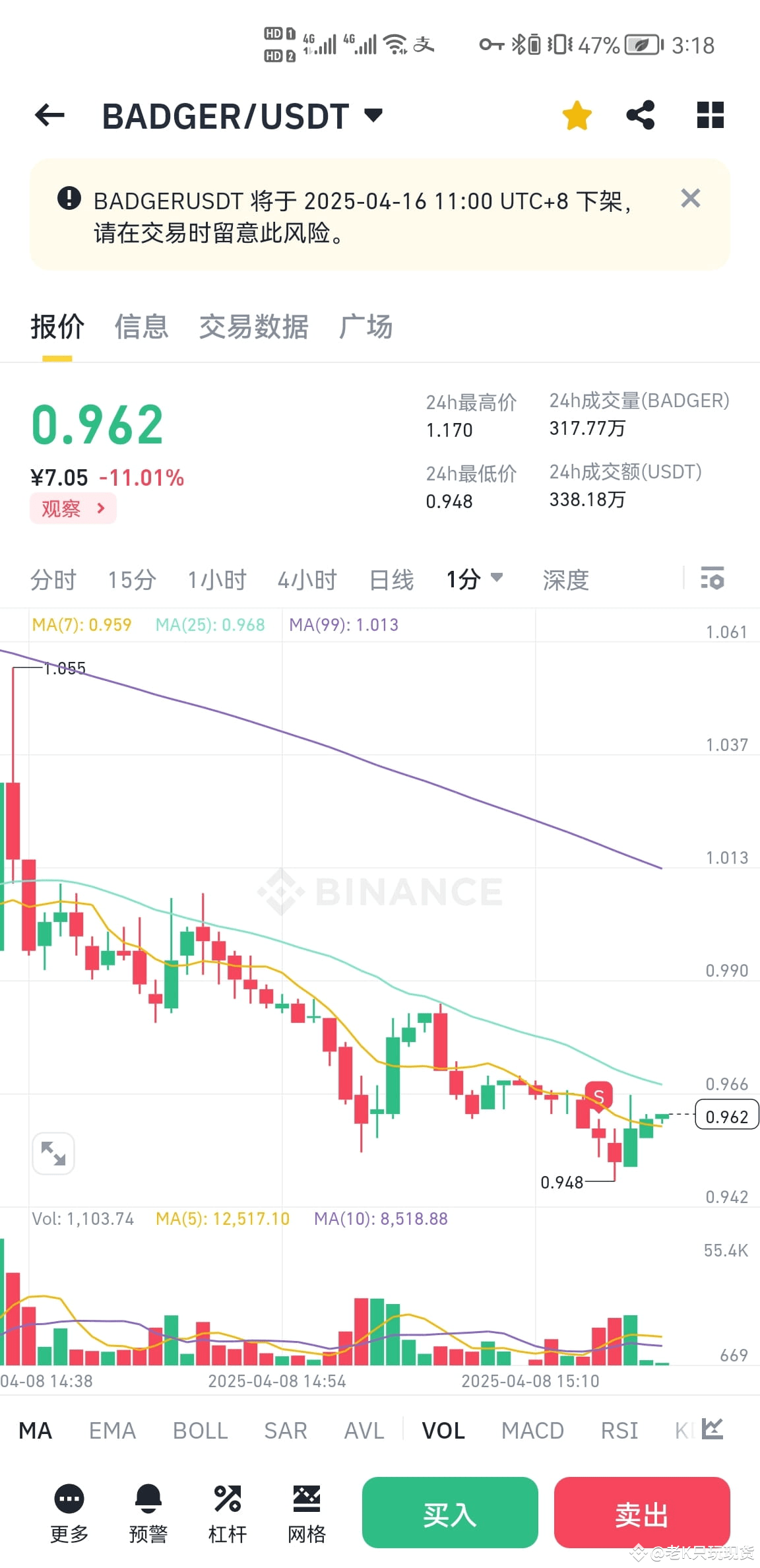Open the 观察 watch link
This screenshot has height=1568, width=760.
coord(73,508)
